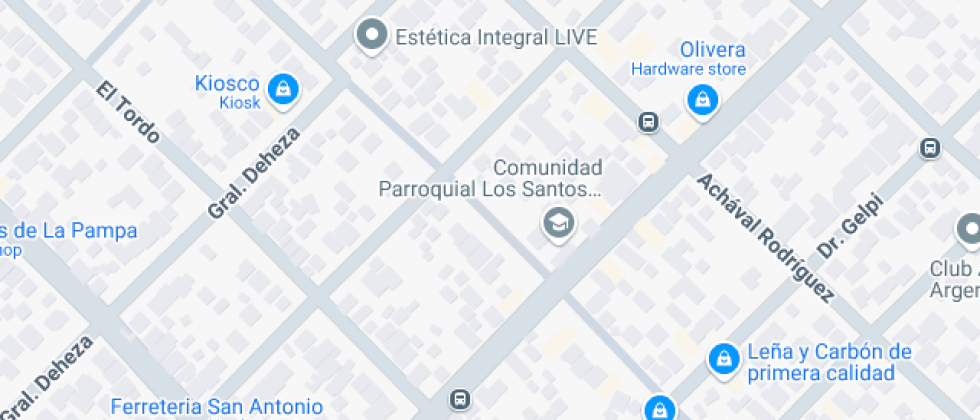Open the Club marker at the right edge
The width and height of the screenshot is (980, 420).
click(x=969, y=232)
